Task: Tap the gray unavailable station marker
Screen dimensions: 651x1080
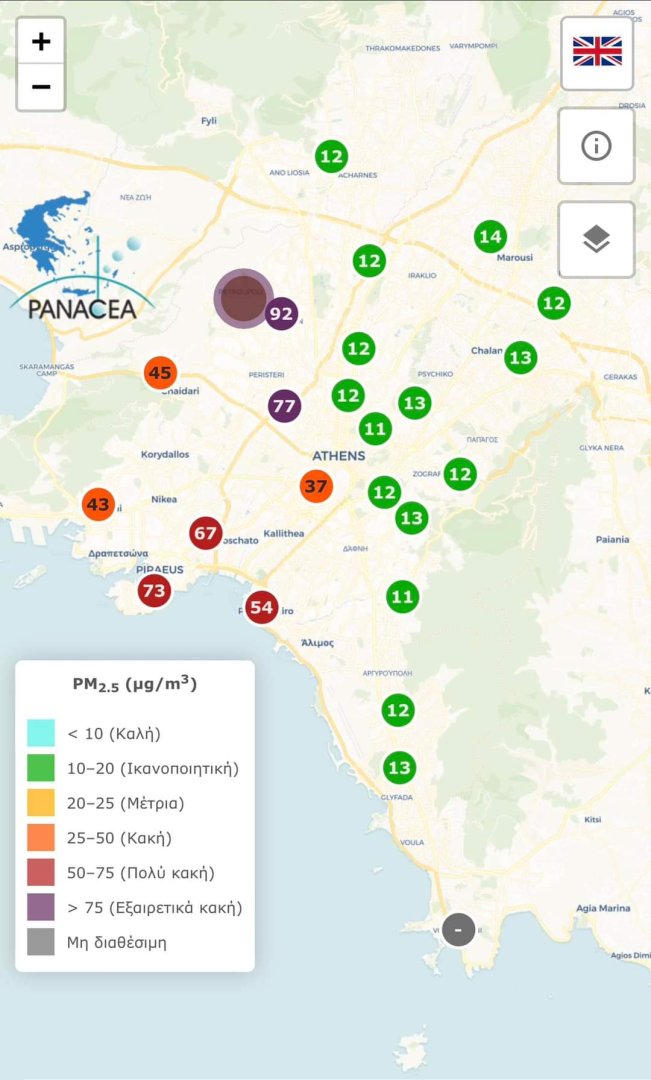Action: click(458, 929)
